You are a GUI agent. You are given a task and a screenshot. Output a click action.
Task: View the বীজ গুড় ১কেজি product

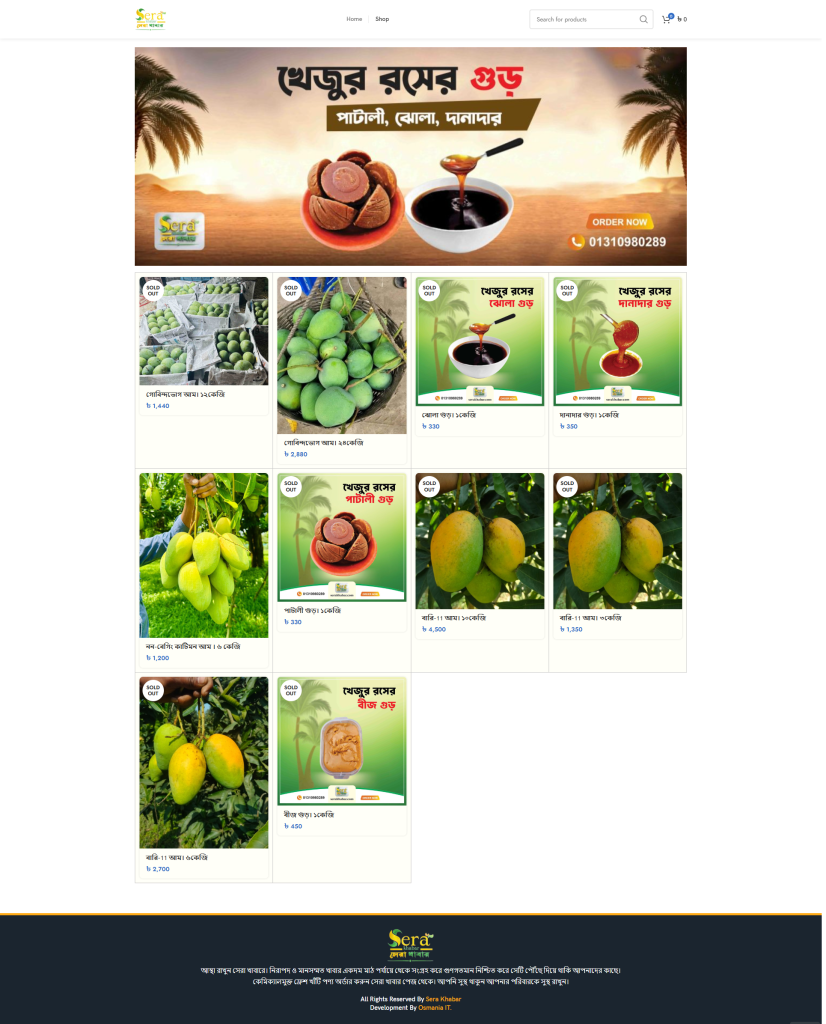(x=342, y=741)
